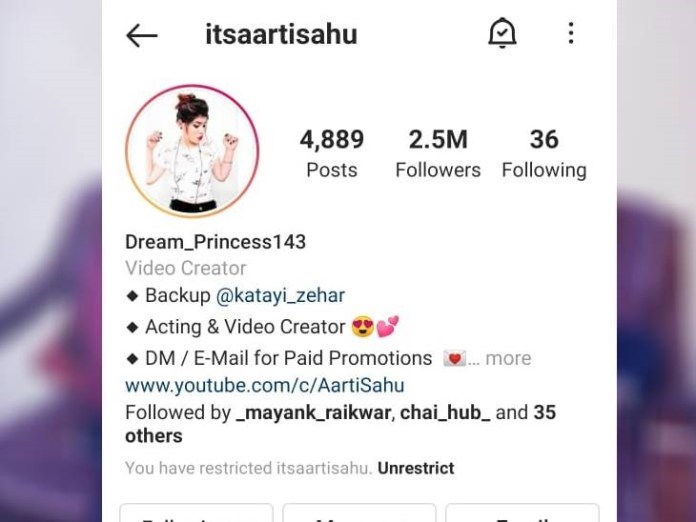Viewport: 696px width, 522px height.
Task: Expand the bio with more
Action: 508,358
